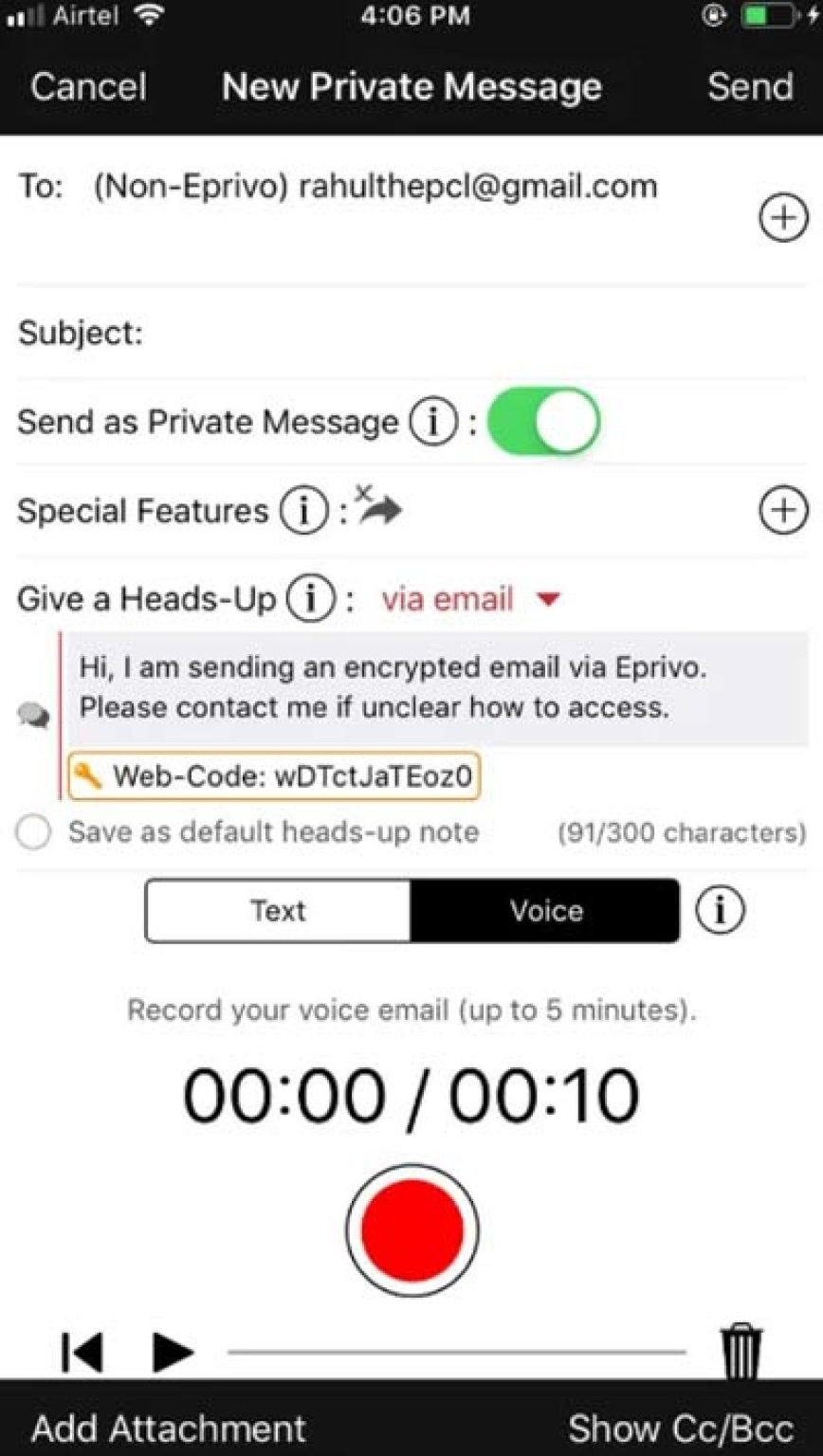This screenshot has width=823, height=1456.
Task: Open info about Special Features
Action: [302, 512]
